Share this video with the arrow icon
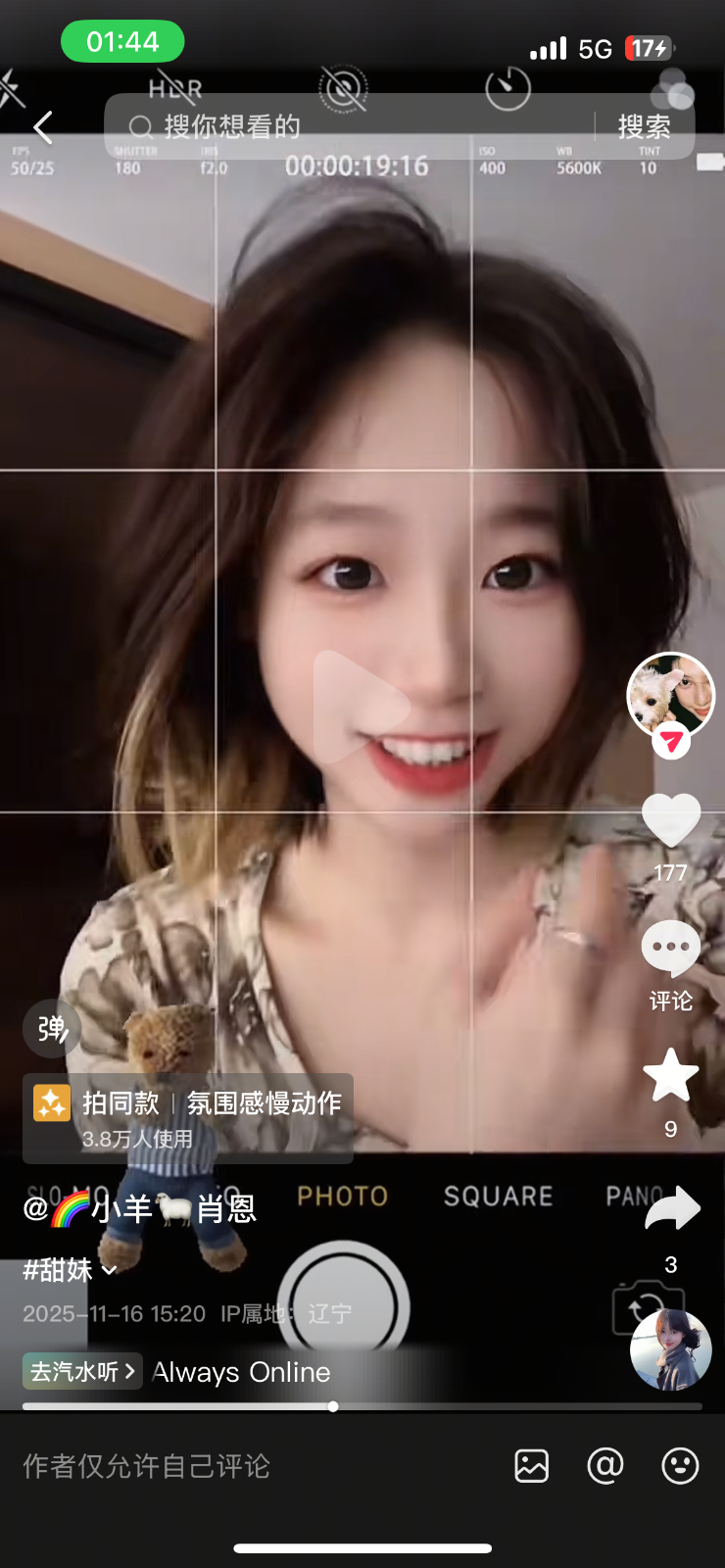 (672, 1209)
